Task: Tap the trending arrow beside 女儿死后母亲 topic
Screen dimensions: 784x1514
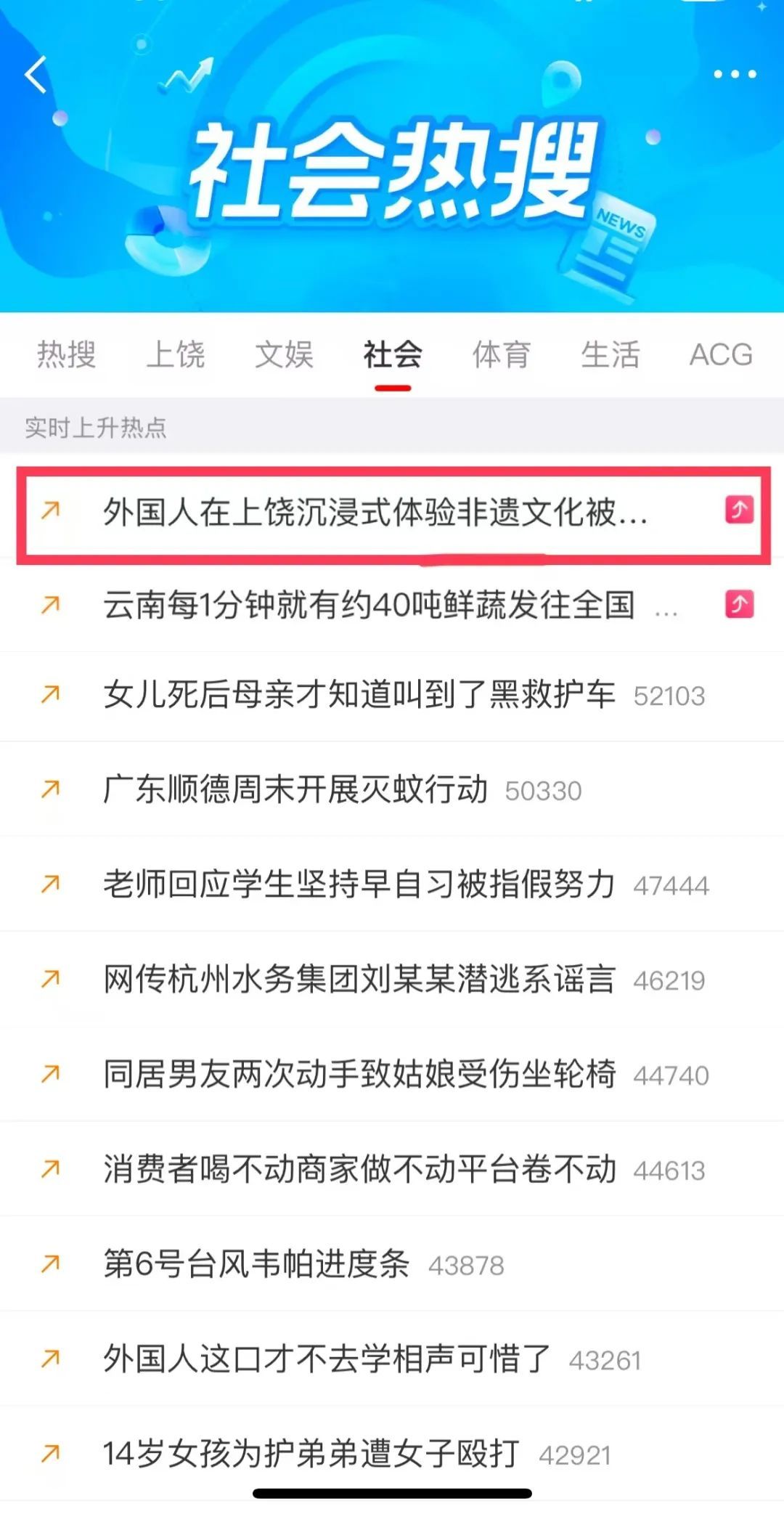Action: (x=49, y=696)
